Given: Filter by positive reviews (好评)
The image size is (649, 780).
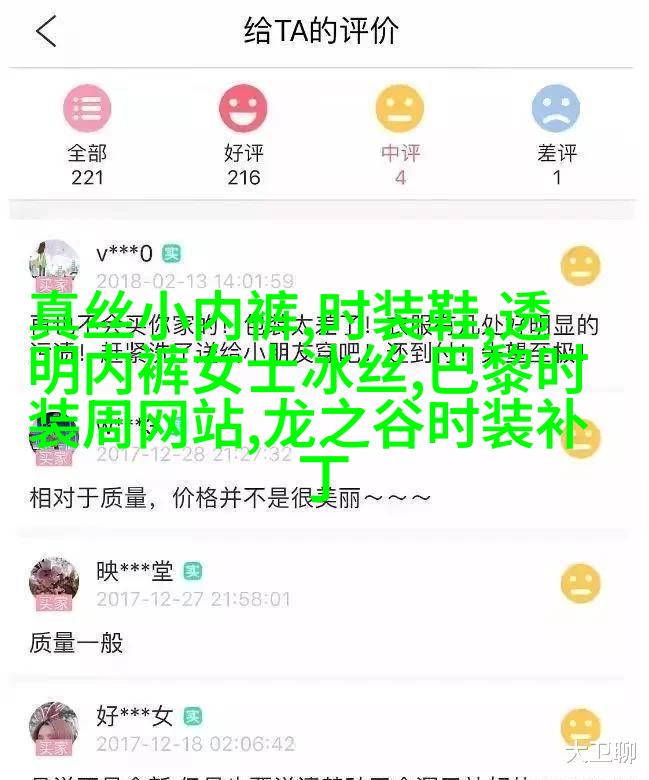Looking at the screenshot, I should (x=243, y=134).
